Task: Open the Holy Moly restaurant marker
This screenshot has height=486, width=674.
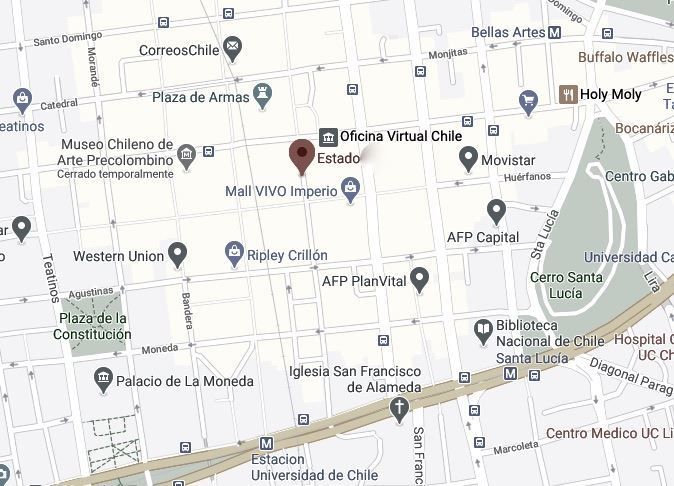Action: tap(568, 95)
